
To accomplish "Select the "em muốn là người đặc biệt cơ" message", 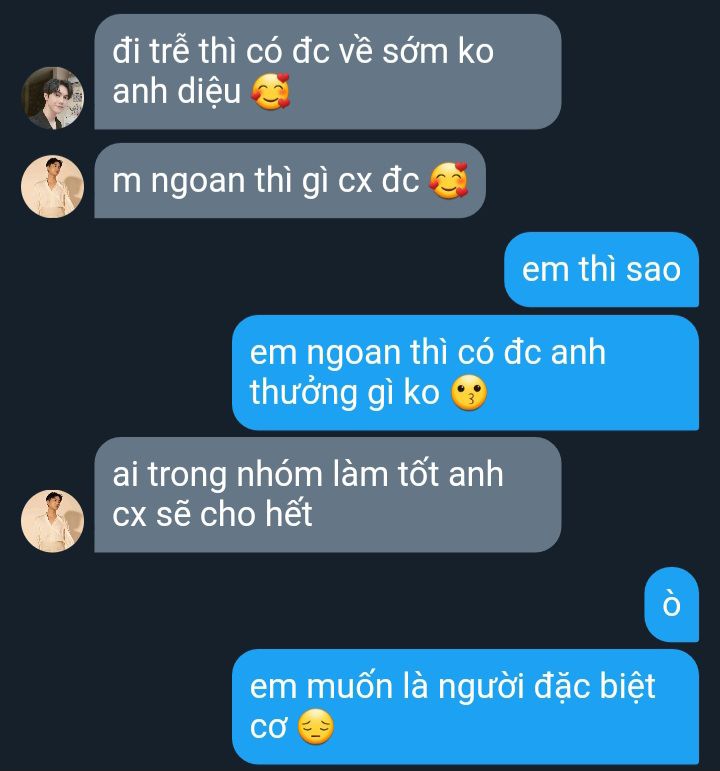I will pos(465,707).
